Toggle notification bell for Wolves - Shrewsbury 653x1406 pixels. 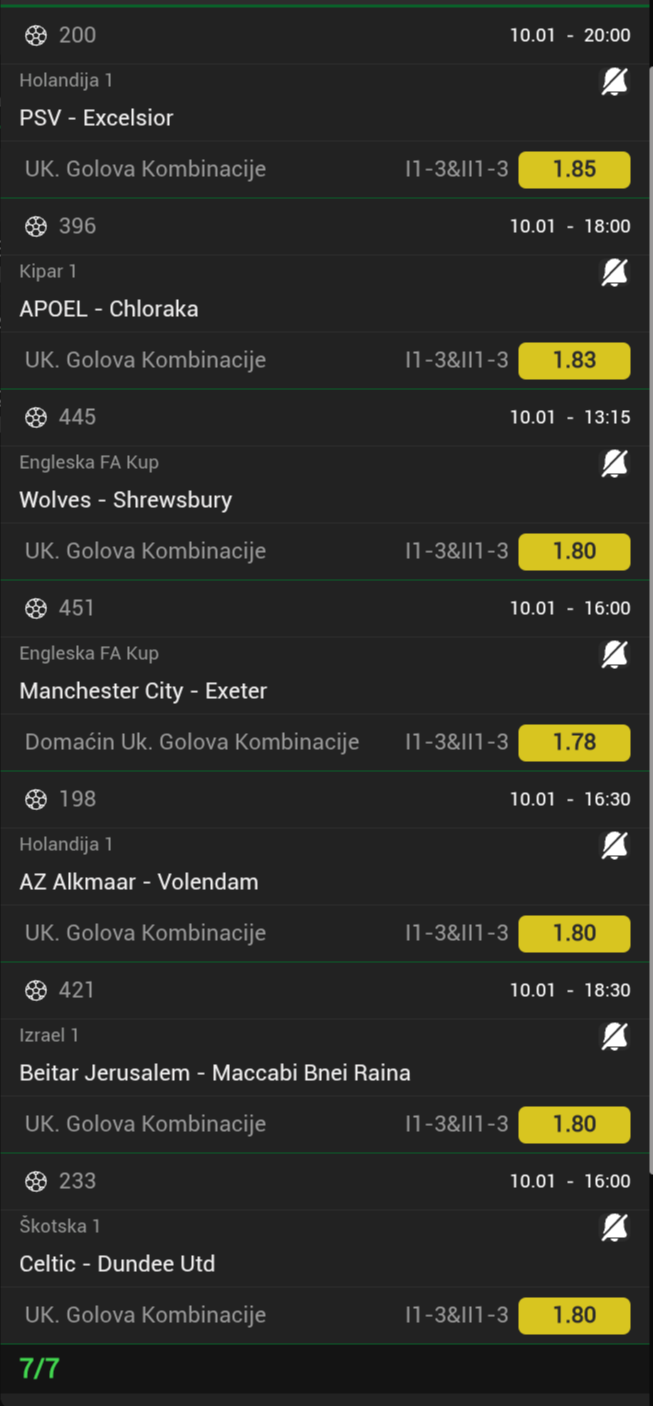(614, 464)
